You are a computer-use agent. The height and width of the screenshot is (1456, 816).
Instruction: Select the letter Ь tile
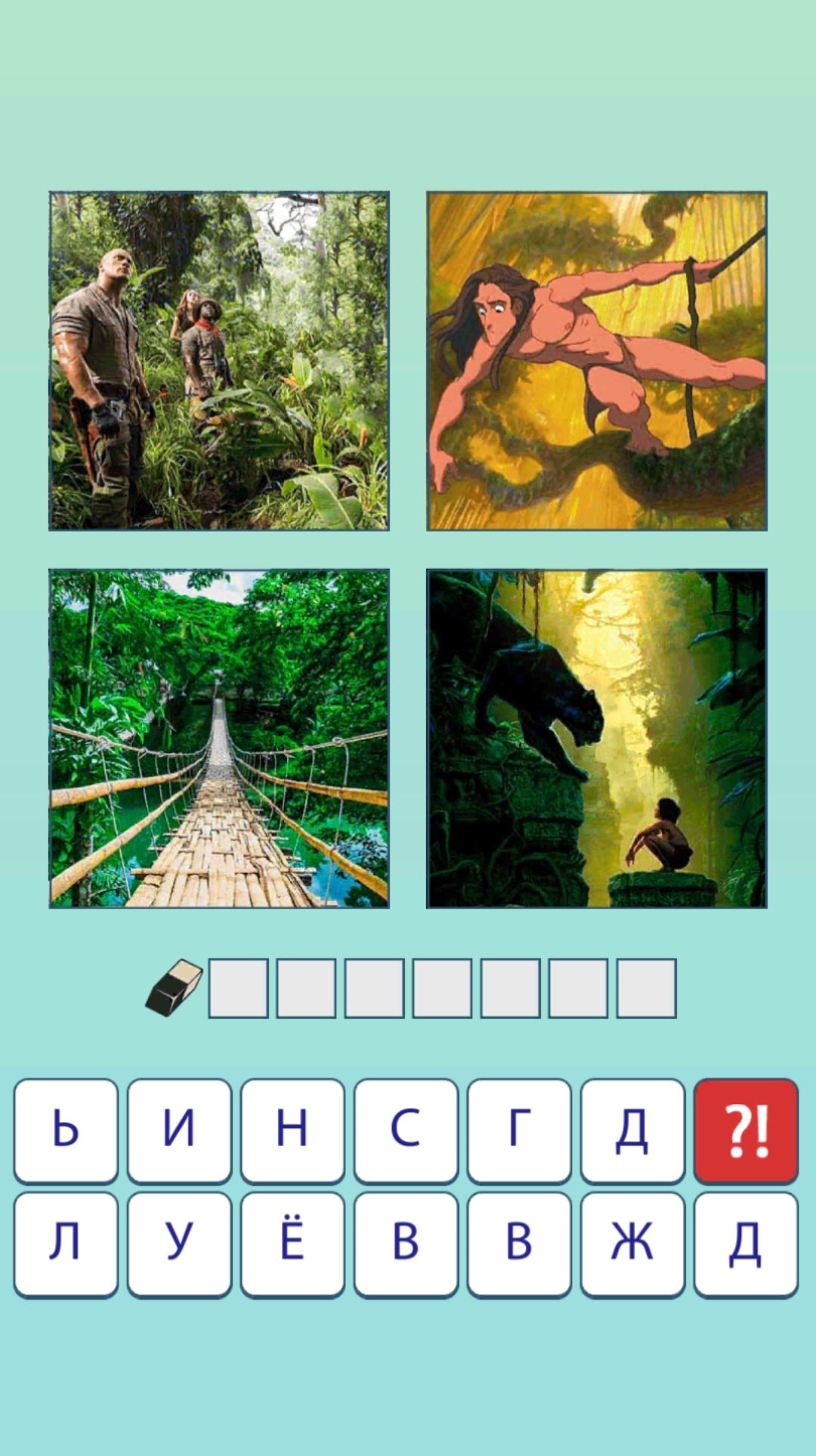66,1130
